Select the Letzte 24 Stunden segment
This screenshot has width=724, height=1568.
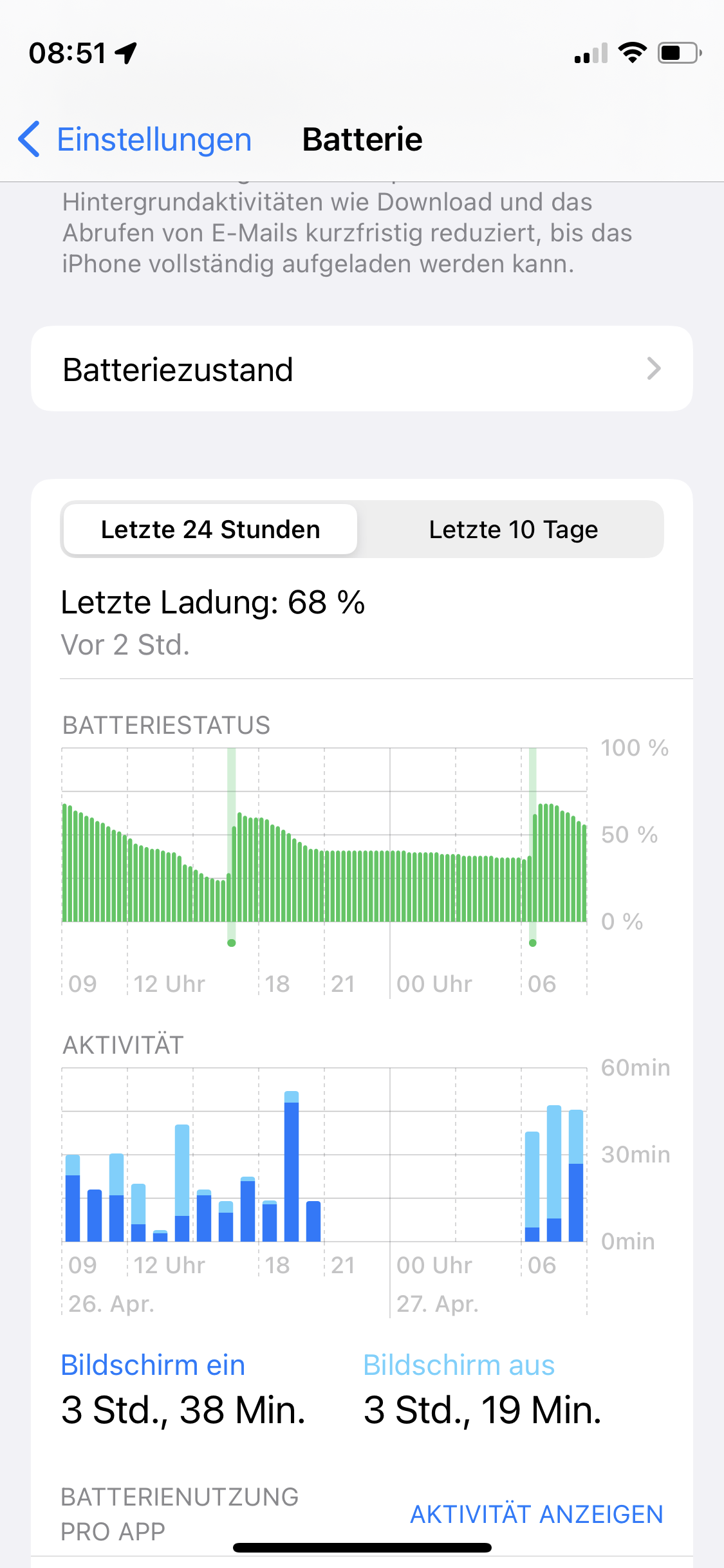click(210, 529)
